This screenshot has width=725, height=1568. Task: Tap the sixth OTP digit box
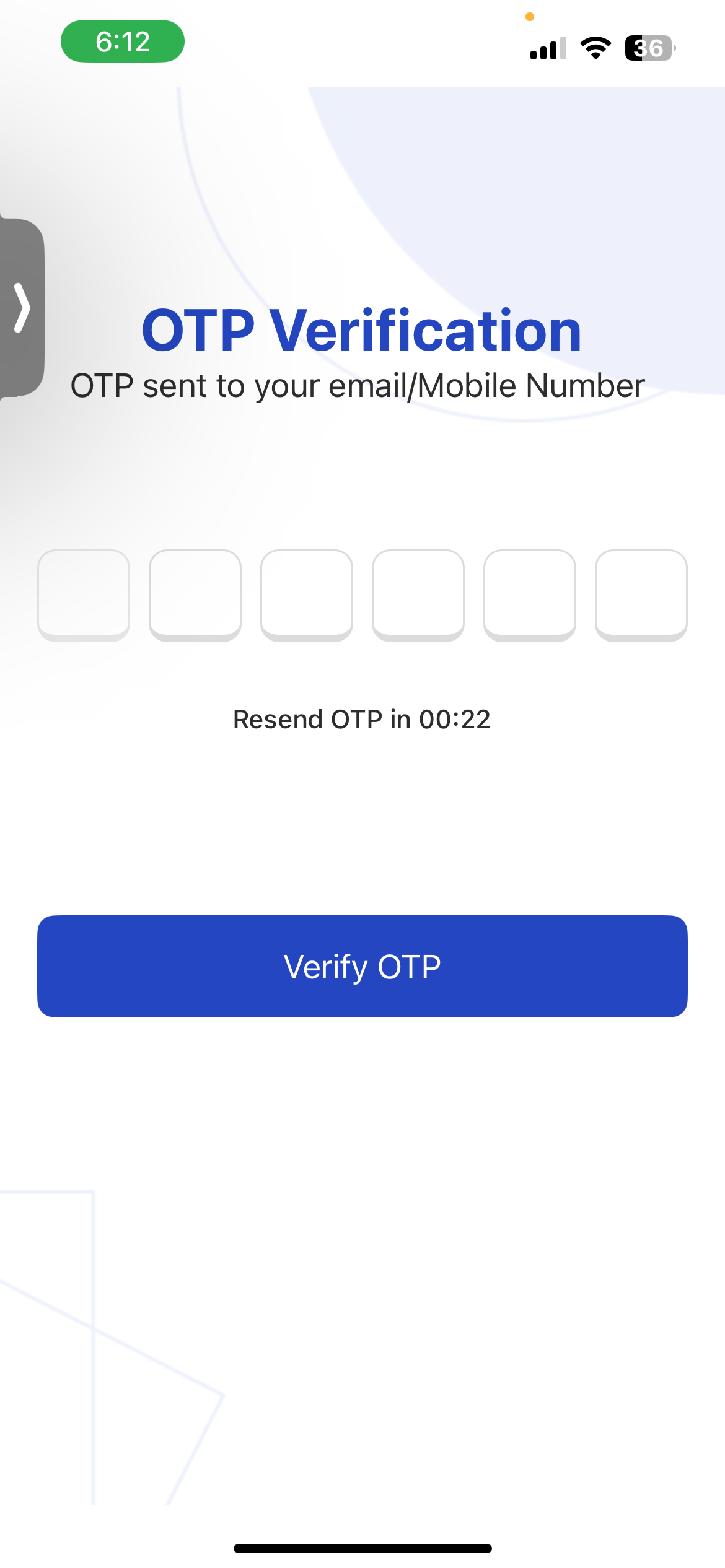pyautogui.click(x=641, y=595)
